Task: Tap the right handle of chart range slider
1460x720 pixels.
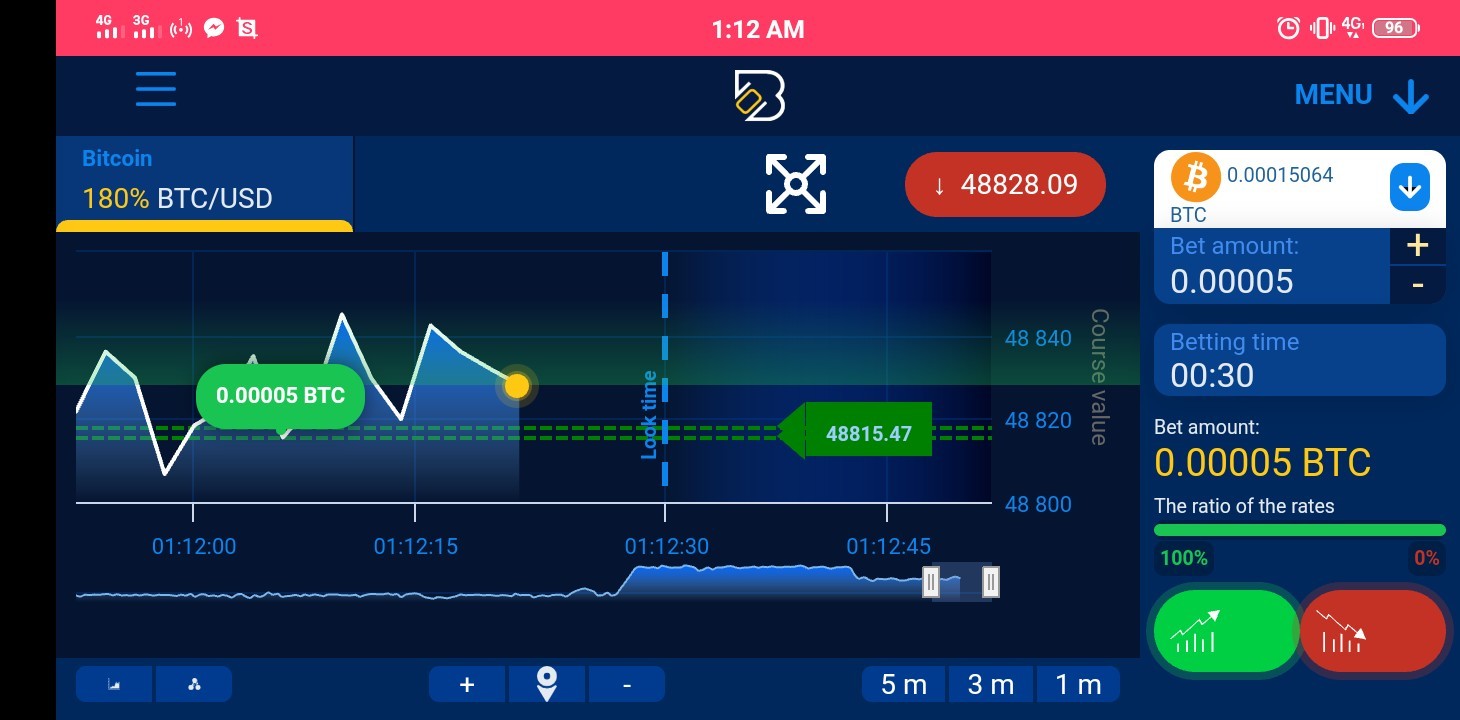Action: pos(991,581)
